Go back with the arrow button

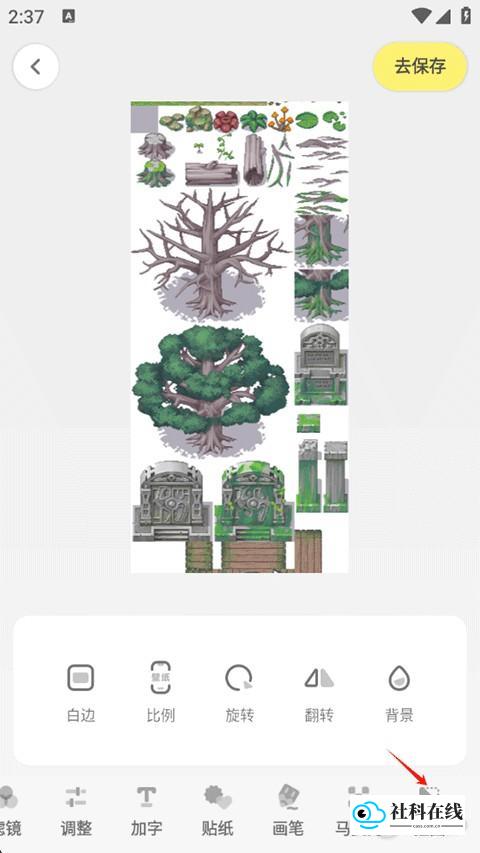pyautogui.click(x=35, y=67)
